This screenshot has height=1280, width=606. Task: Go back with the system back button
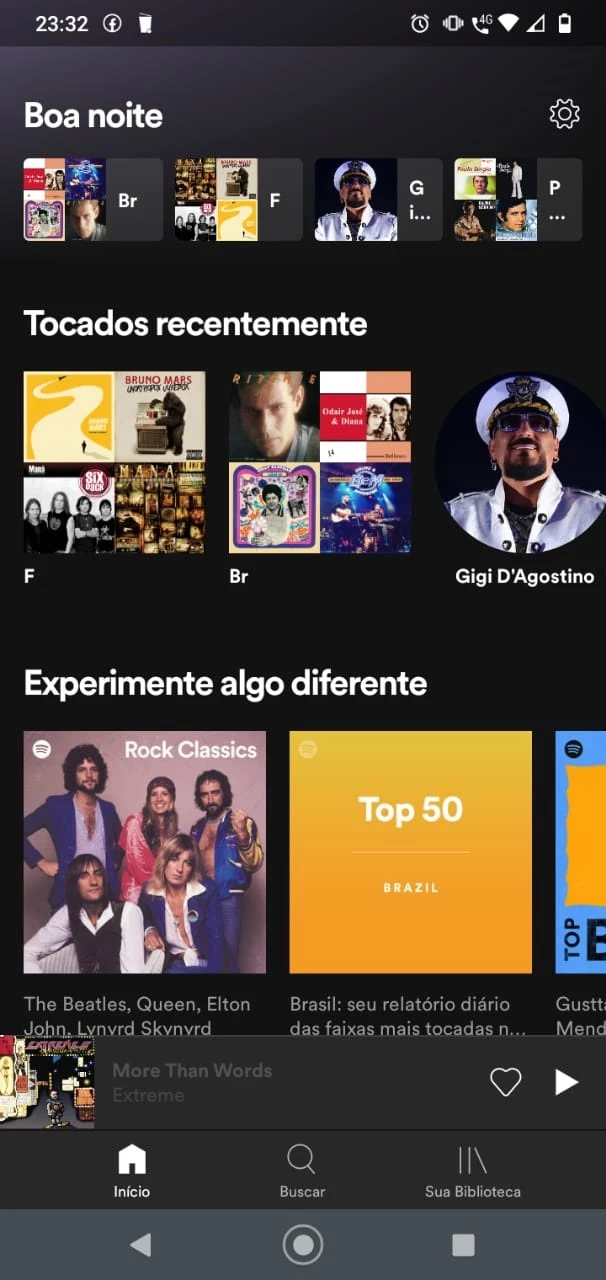pos(141,1244)
